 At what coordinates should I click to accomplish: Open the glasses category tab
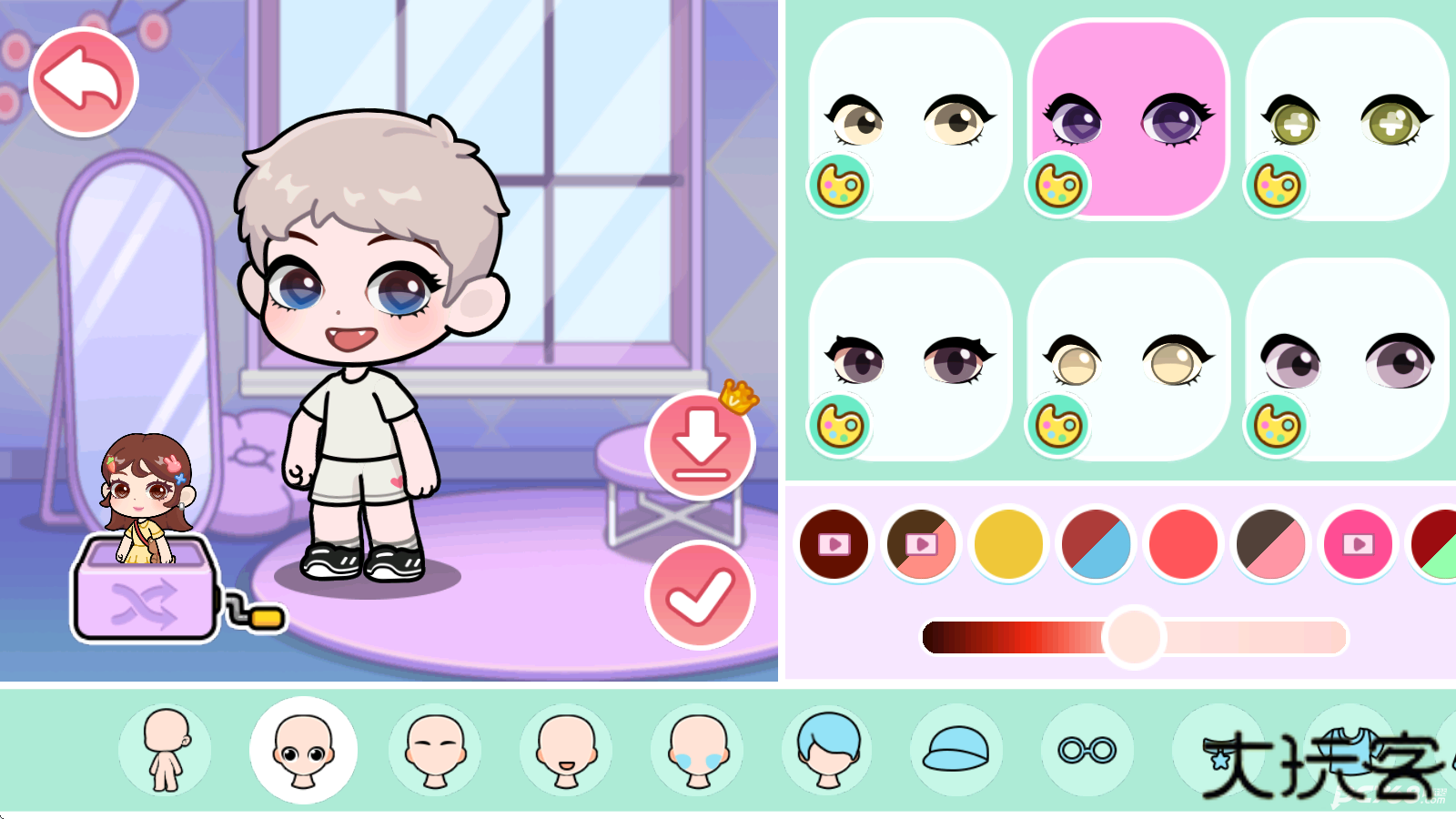point(1087,750)
